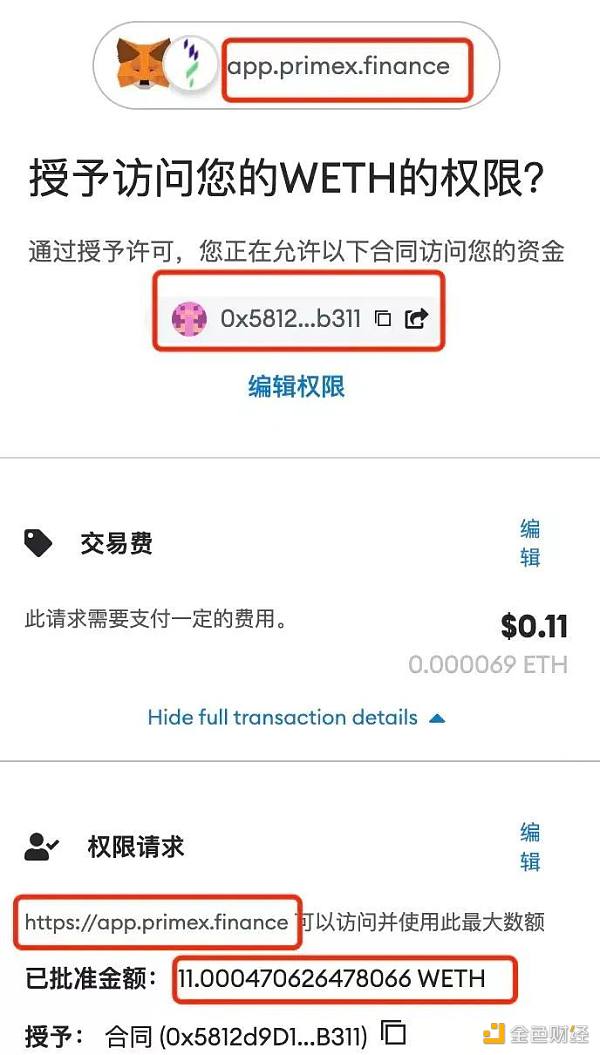Image resolution: width=600 pixels, height=1055 pixels.
Task: Tap the 编辑权限 link
Action: click(296, 386)
